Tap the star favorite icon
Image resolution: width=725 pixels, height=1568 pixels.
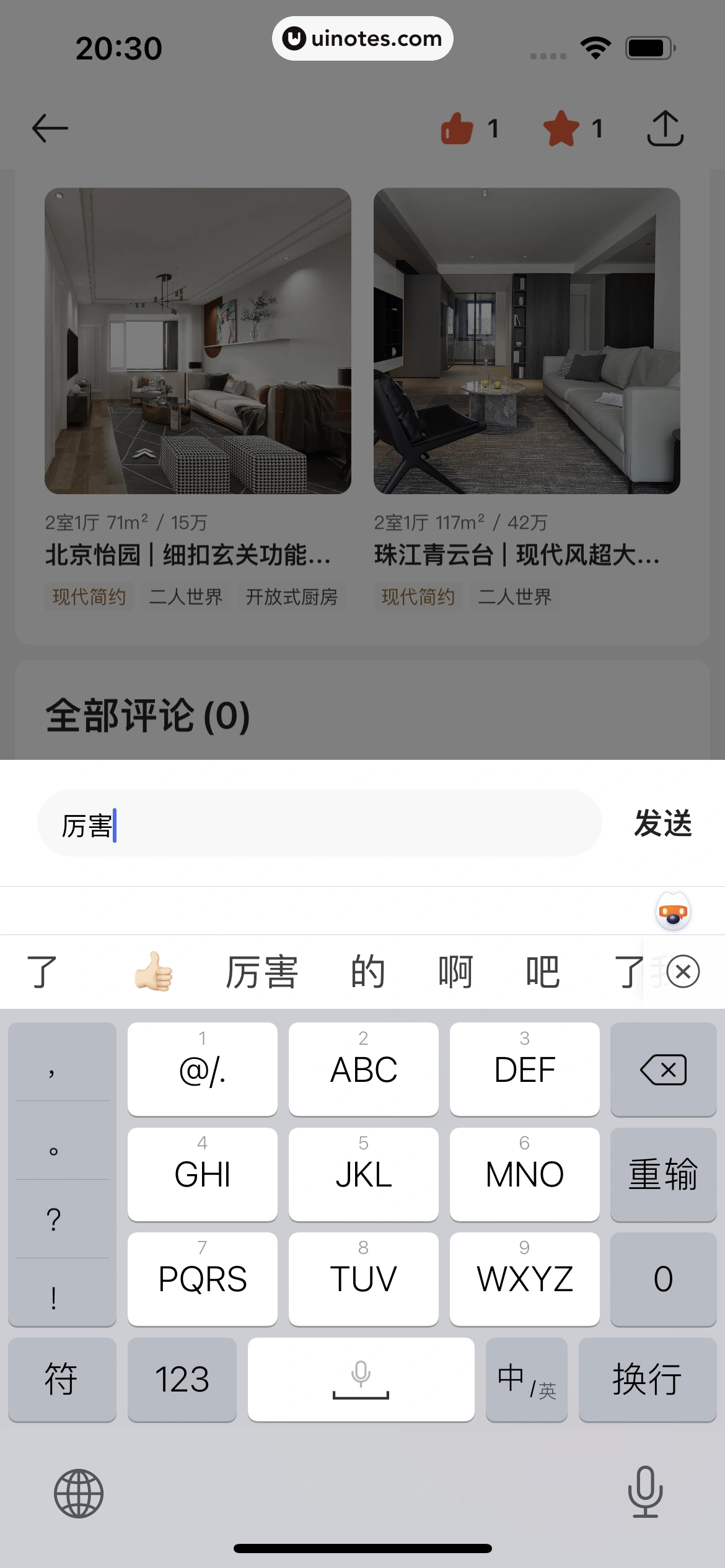click(x=561, y=128)
